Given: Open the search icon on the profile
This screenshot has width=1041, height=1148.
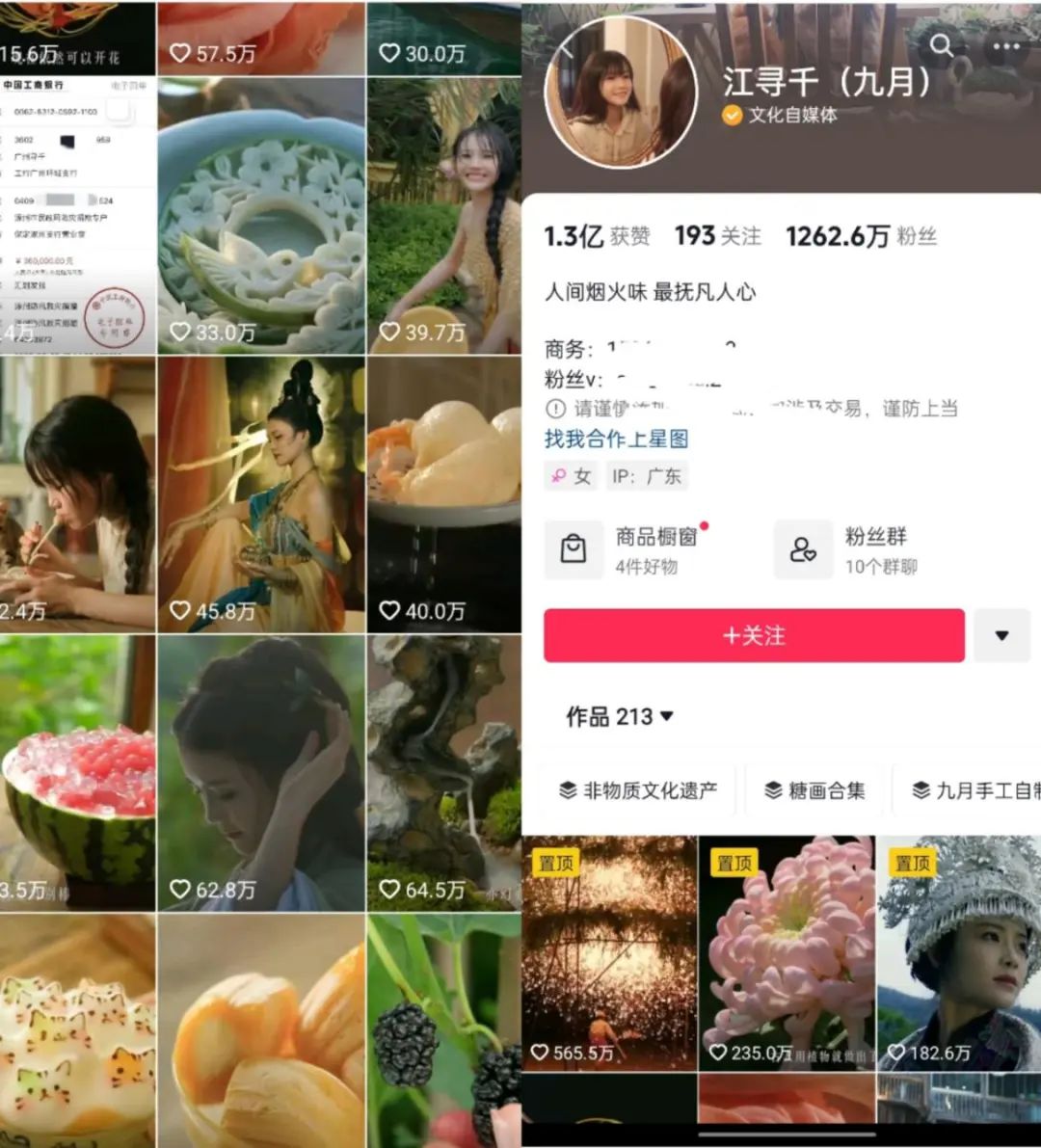Looking at the screenshot, I should tap(942, 45).
